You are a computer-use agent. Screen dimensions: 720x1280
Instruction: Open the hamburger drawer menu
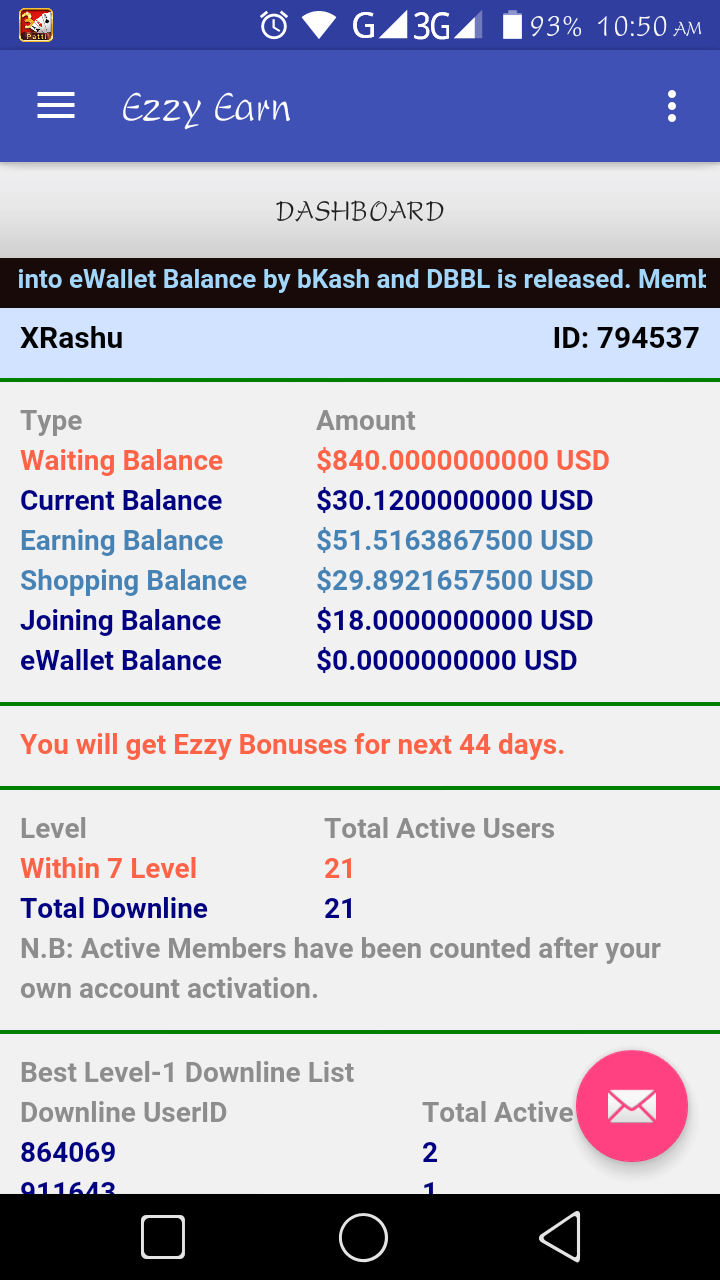(x=56, y=106)
